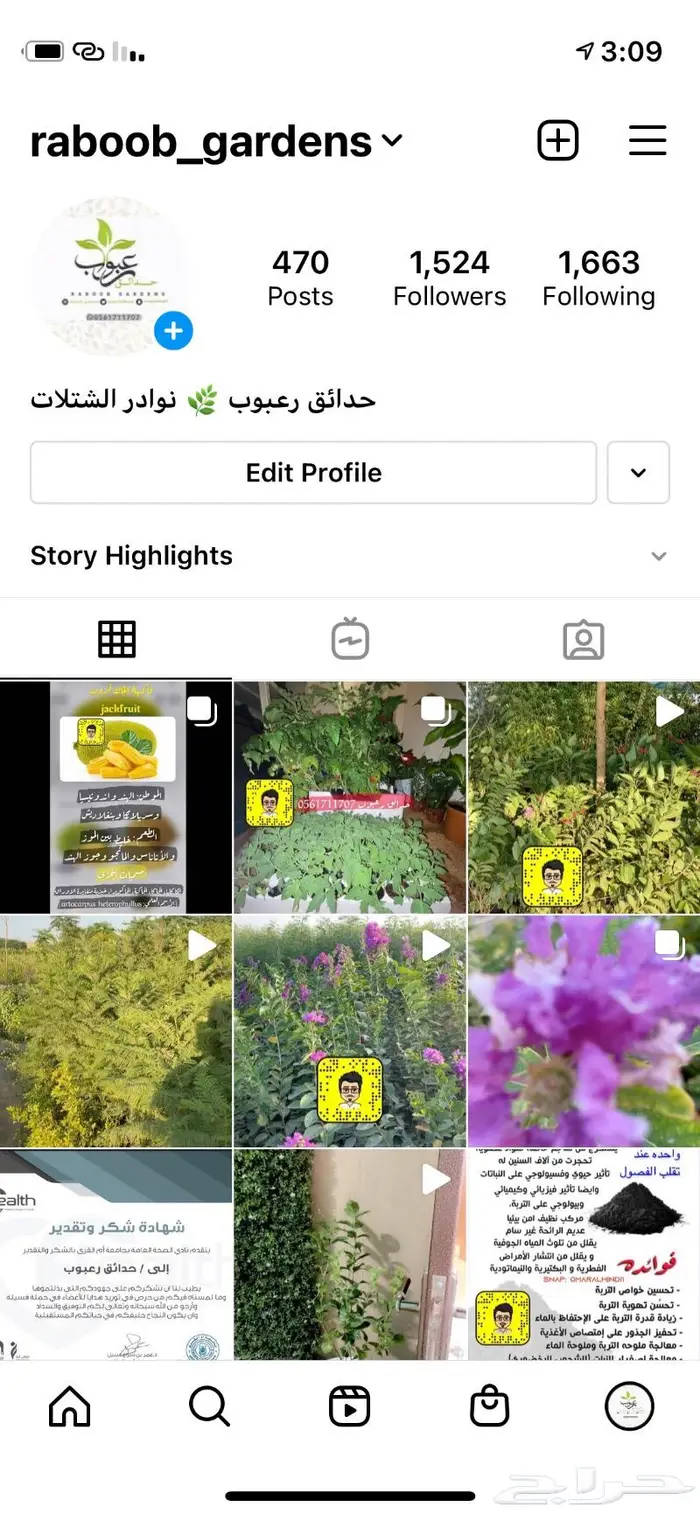Go to the Home feed tab
700x1516 pixels.
tap(70, 1407)
